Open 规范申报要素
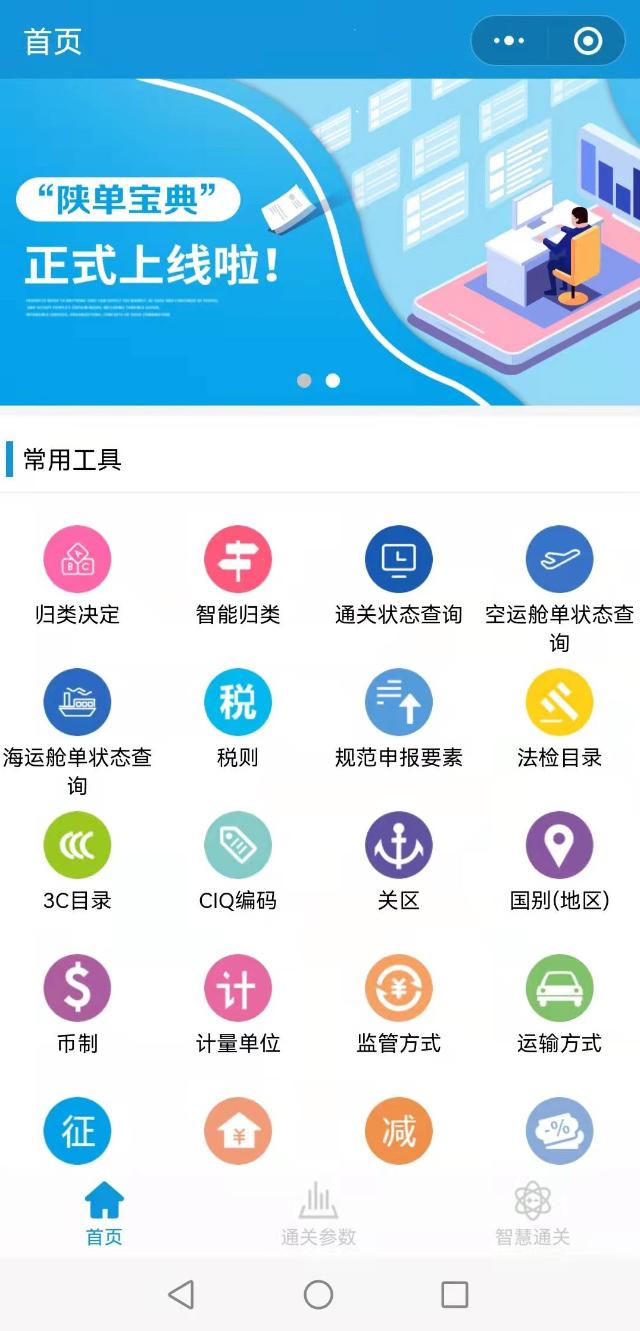 tap(398, 703)
